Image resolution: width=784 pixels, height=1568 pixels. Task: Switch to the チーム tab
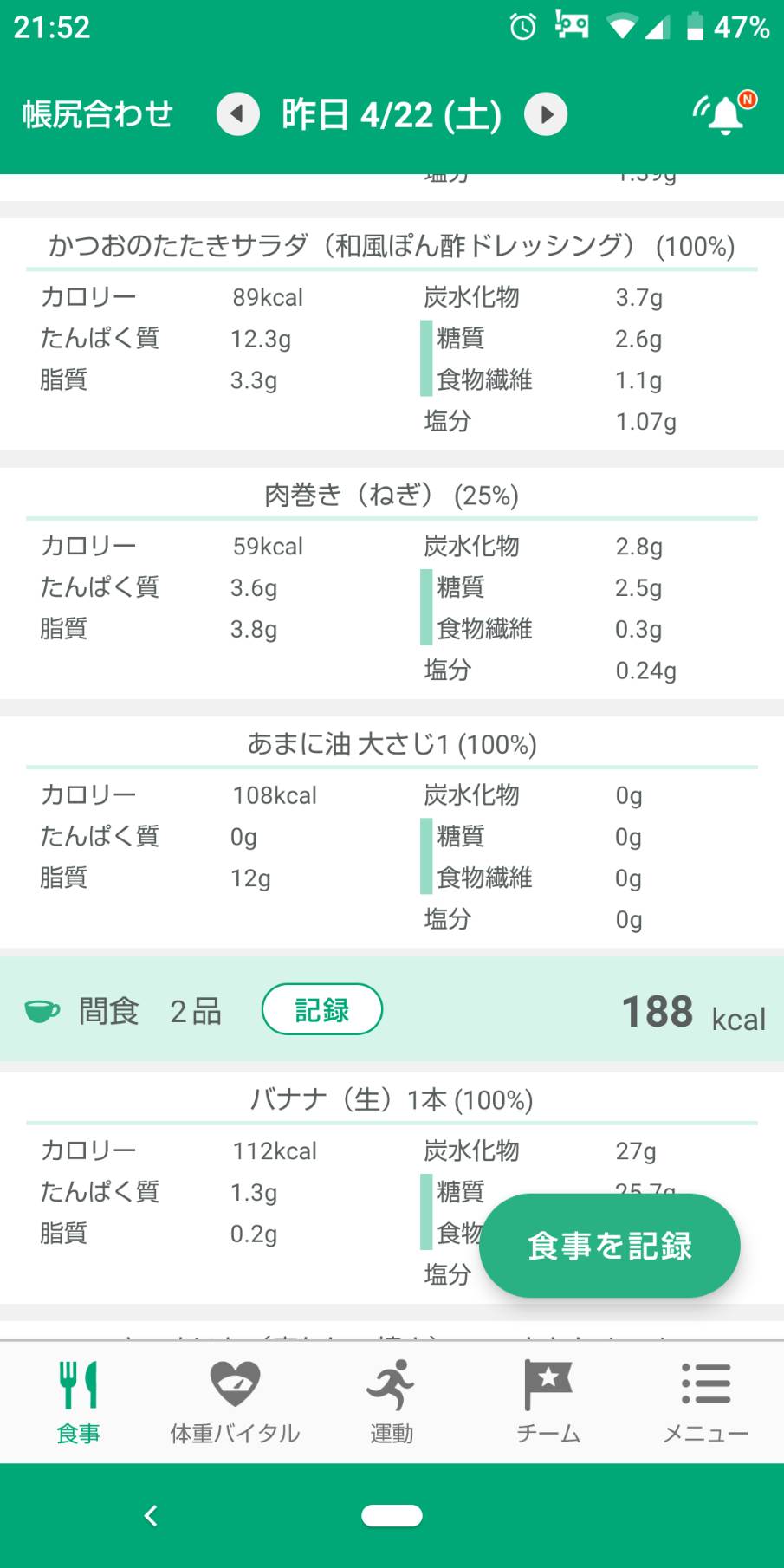548,1402
